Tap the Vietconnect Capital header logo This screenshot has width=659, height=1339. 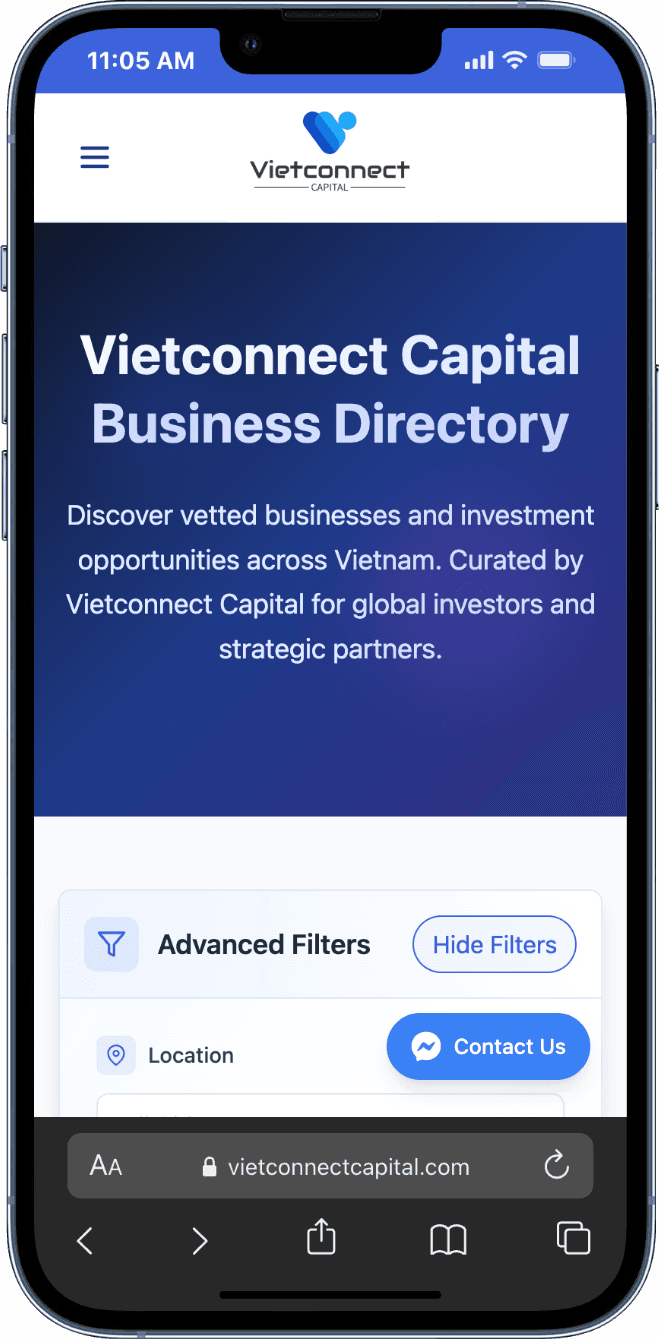(x=330, y=152)
